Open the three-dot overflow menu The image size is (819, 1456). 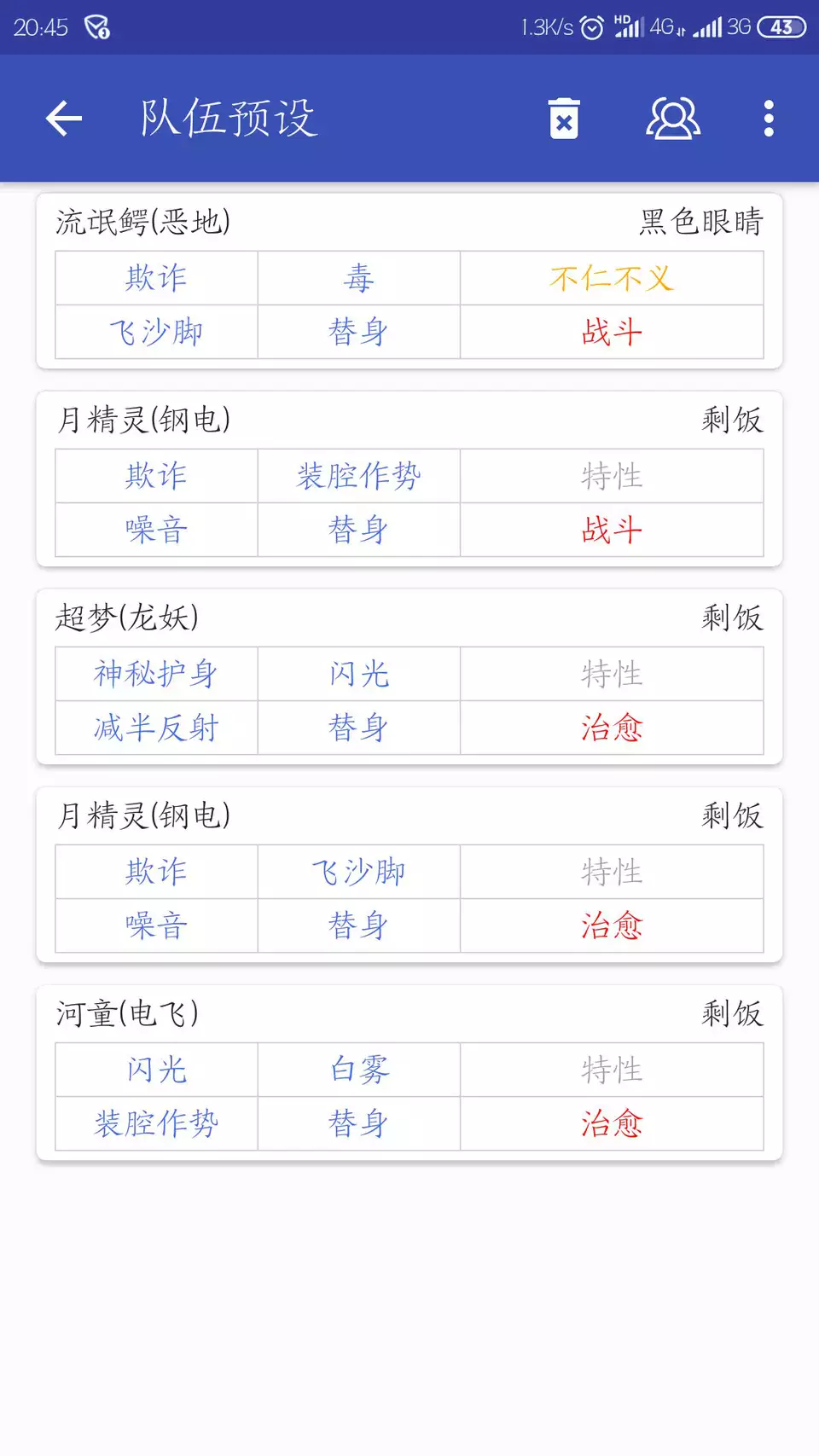769,119
